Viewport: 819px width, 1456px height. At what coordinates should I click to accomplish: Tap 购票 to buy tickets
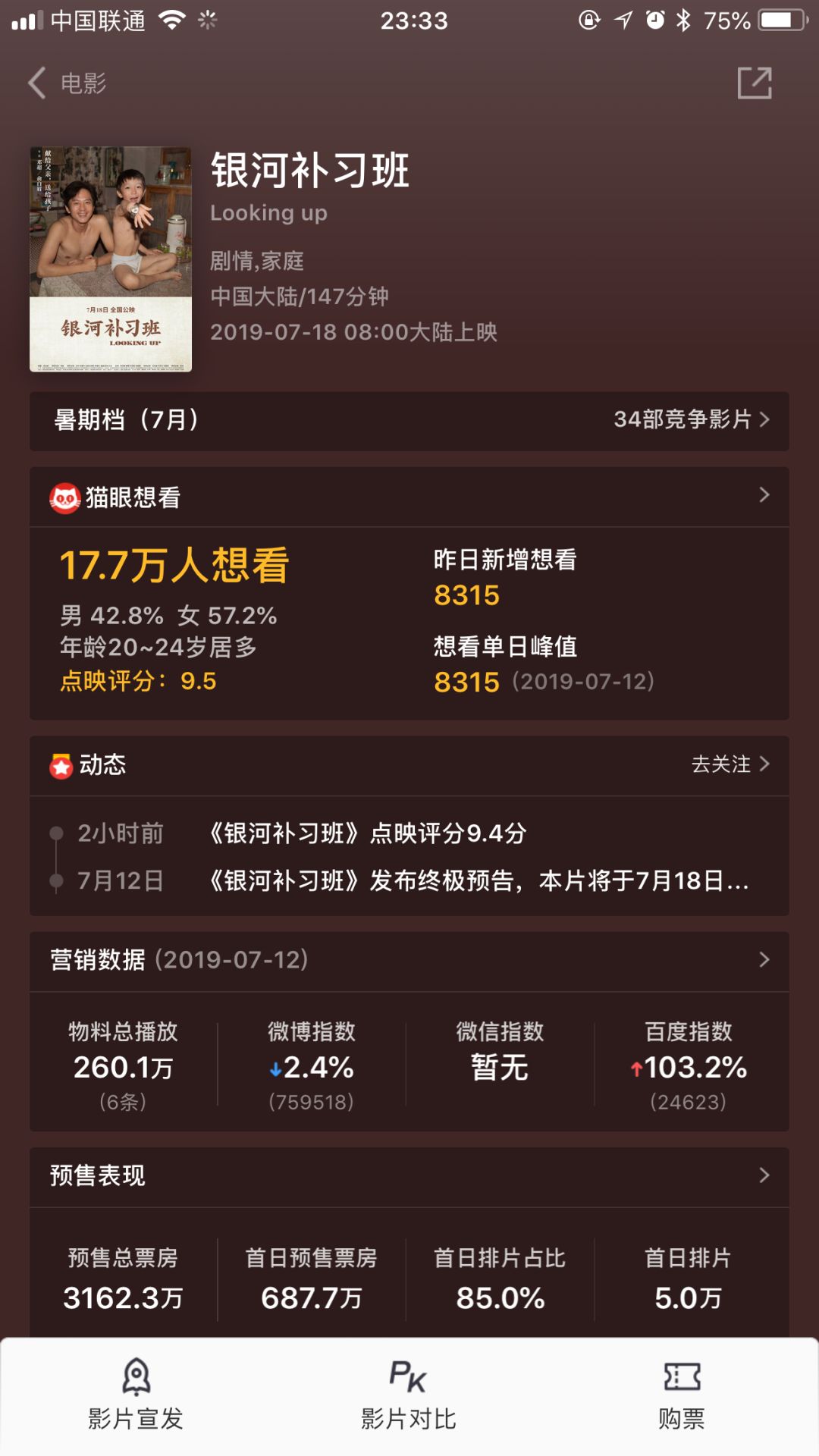tap(682, 1395)
